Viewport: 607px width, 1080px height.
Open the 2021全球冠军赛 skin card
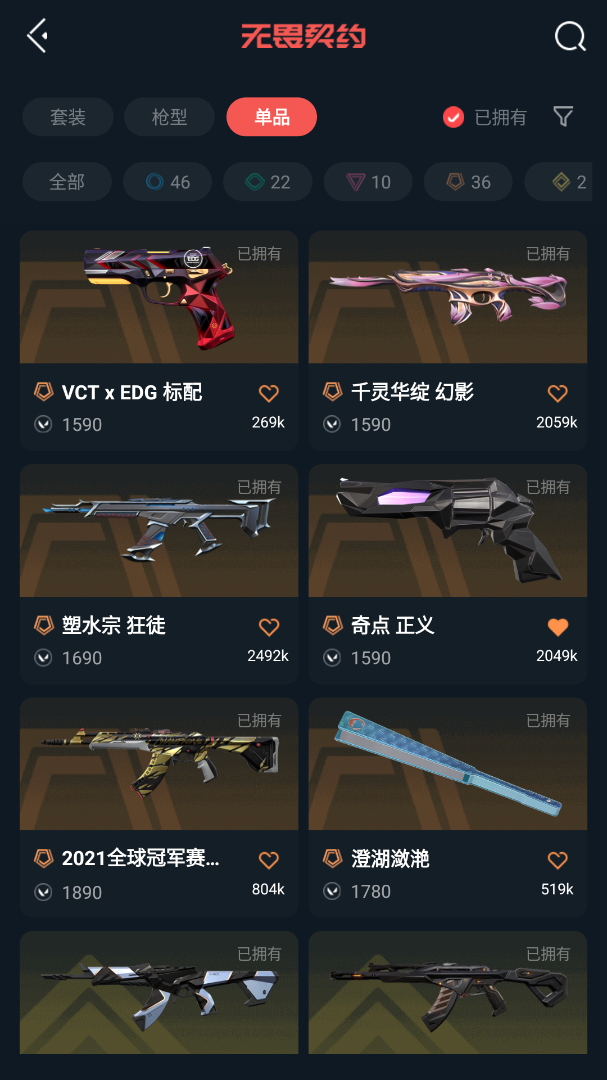[159, 807]
